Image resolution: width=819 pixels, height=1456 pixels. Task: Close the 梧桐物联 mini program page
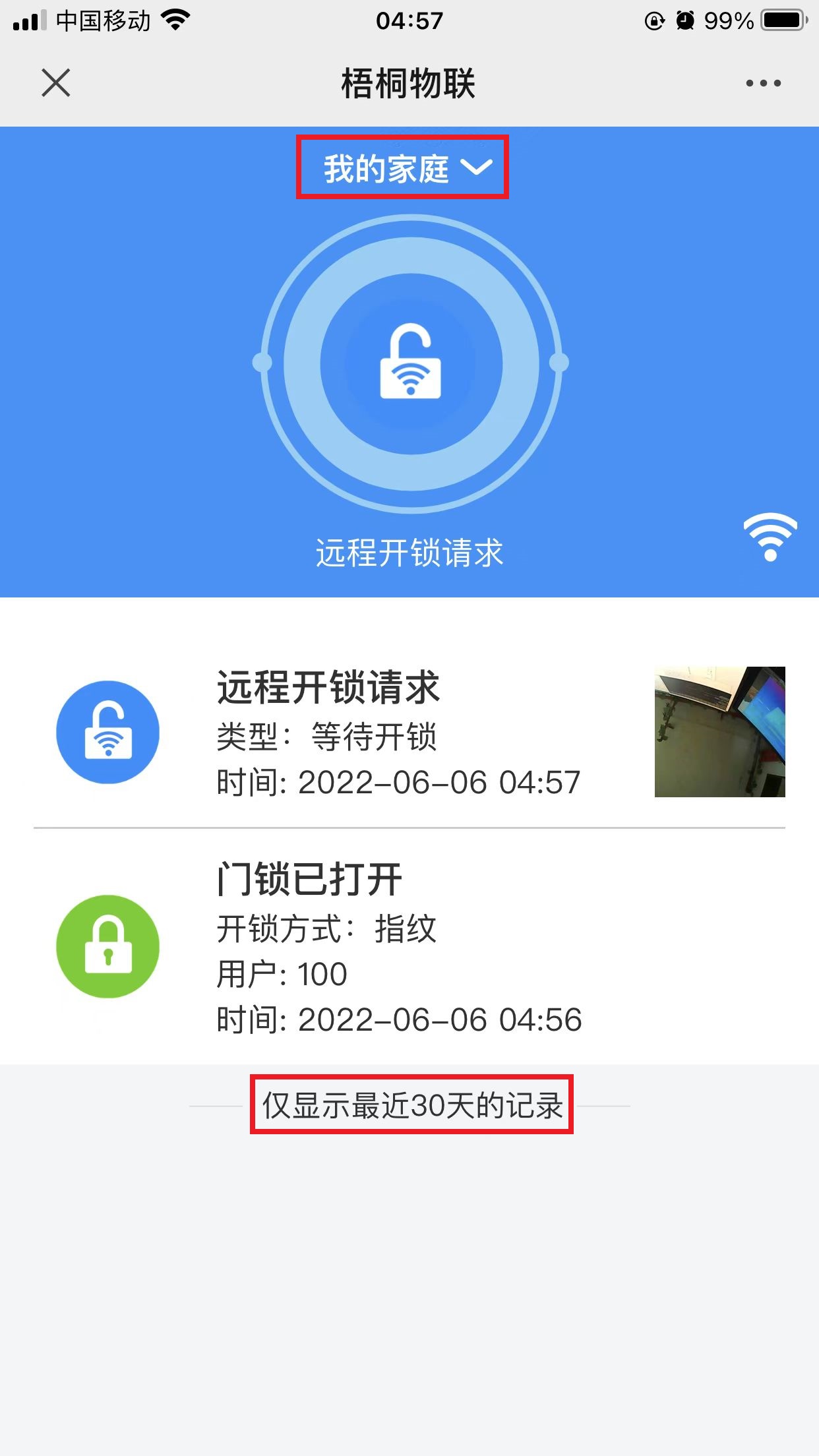tap(56, 83)
